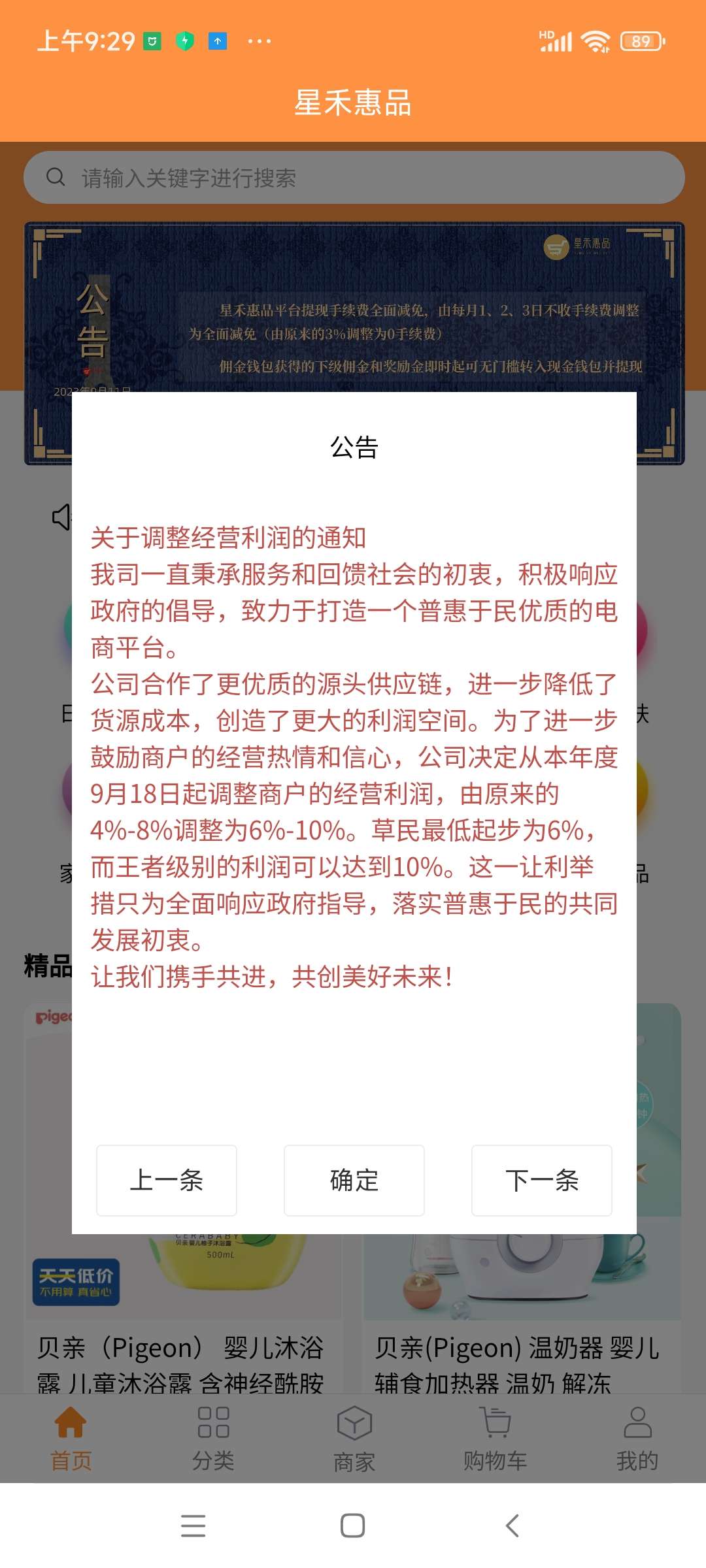Tap the system back button

point(513,1526)
